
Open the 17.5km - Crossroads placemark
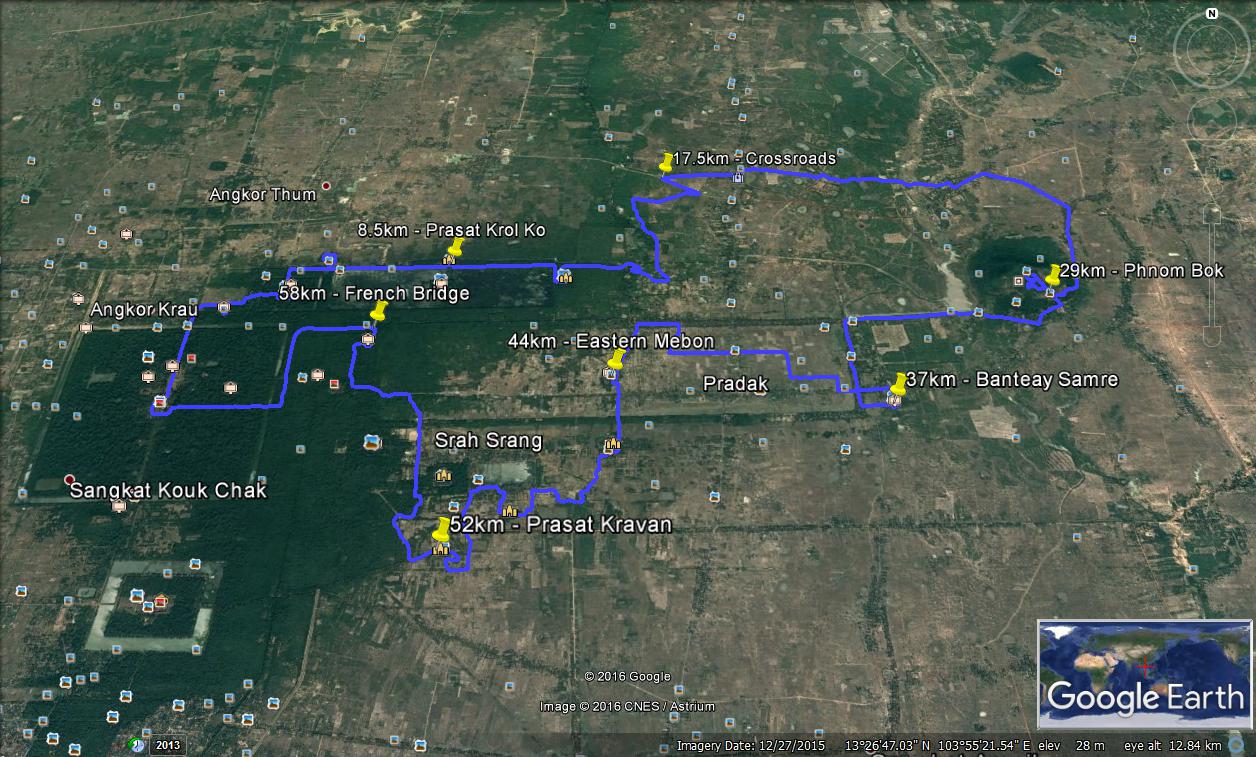coord(667,161)
